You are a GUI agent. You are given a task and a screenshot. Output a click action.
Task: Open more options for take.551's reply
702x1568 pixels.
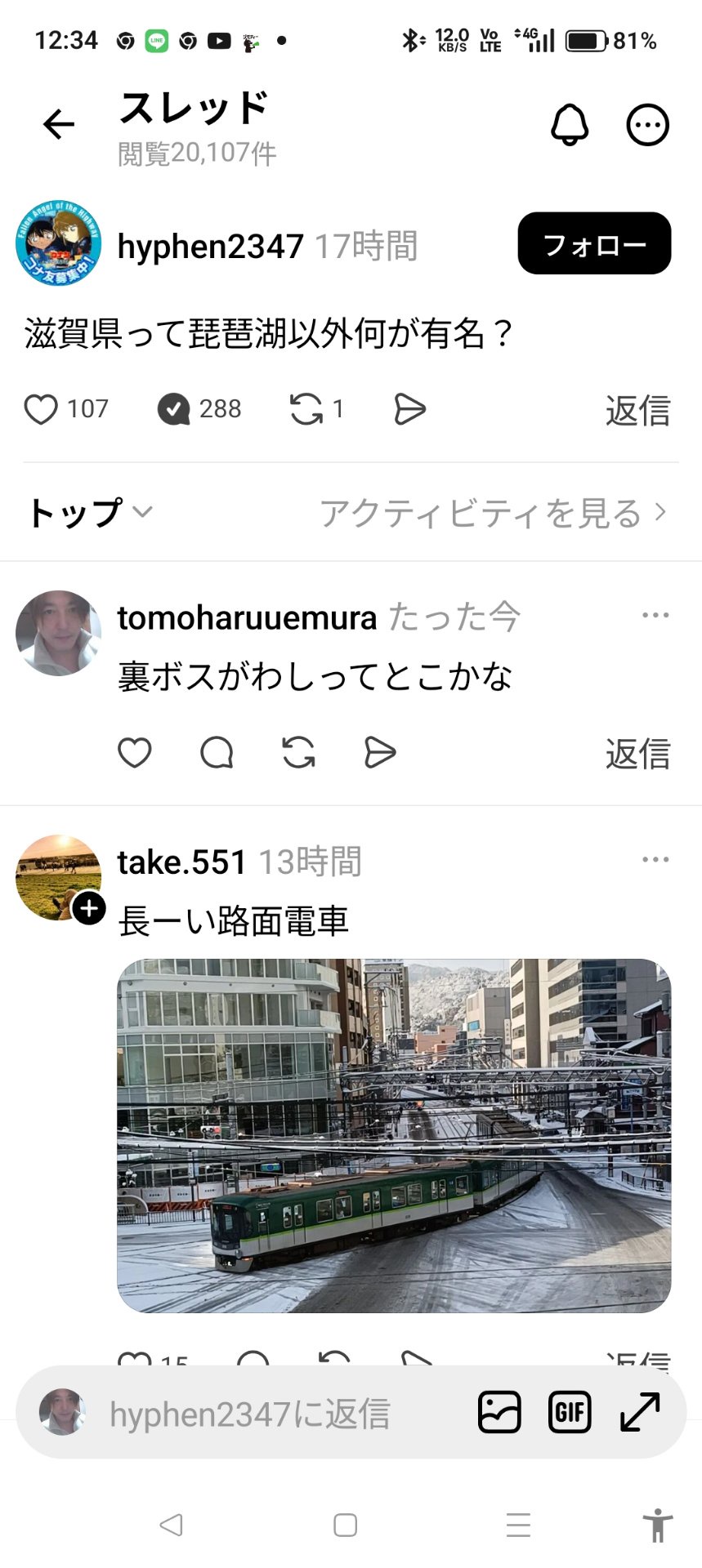(655, 860)
